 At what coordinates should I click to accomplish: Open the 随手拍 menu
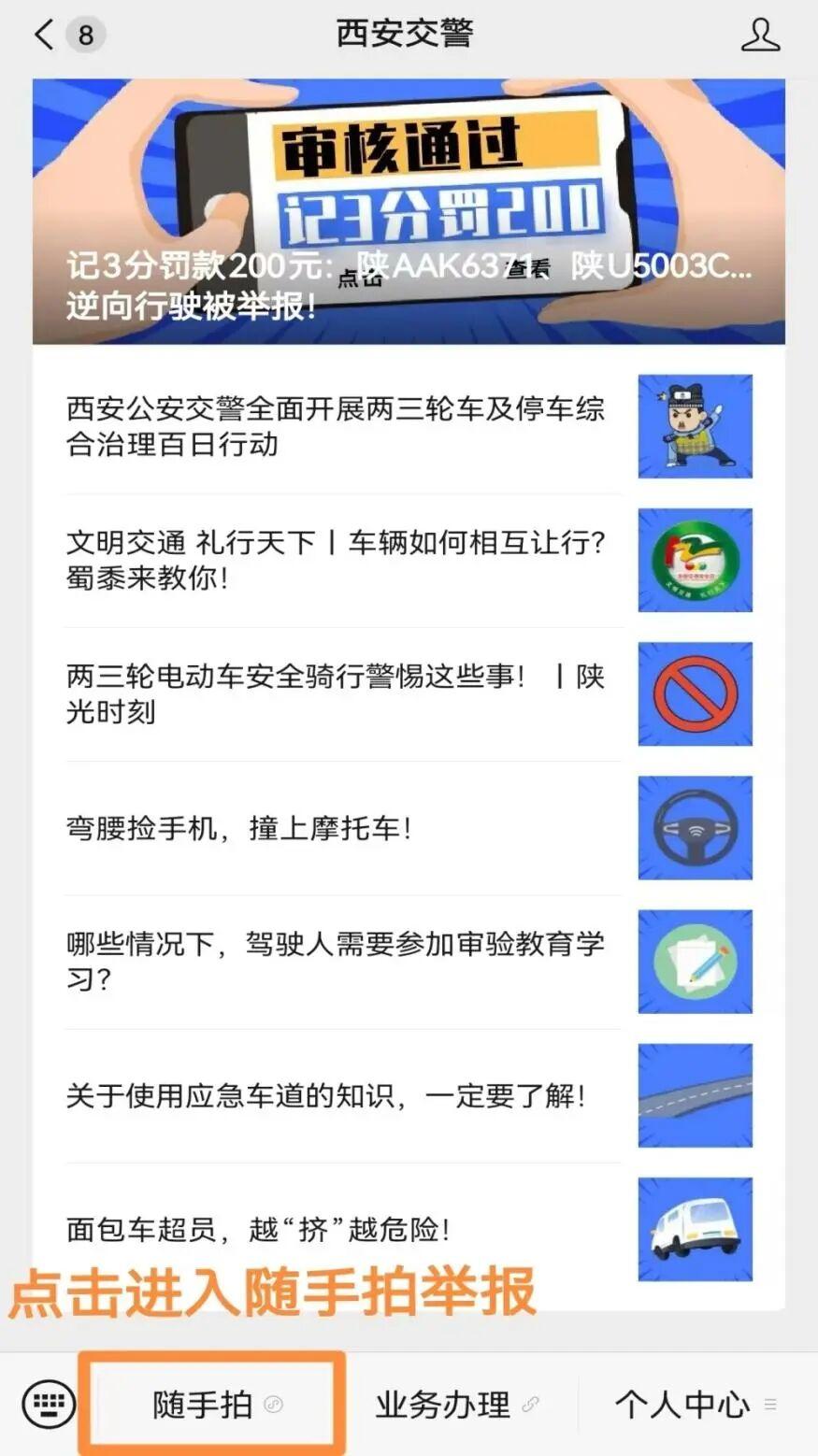215,1404
